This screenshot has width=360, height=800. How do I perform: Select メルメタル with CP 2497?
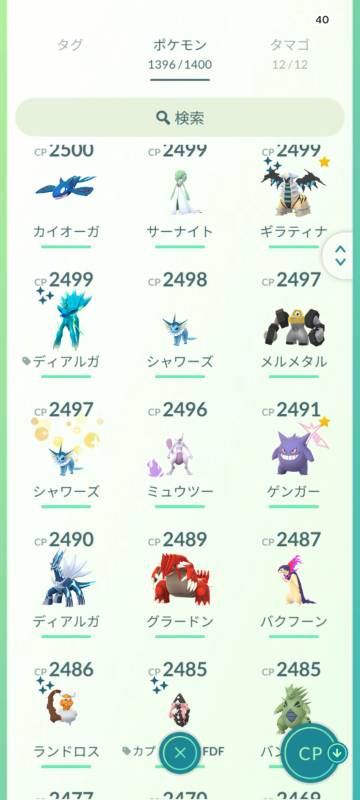point(293,324)
